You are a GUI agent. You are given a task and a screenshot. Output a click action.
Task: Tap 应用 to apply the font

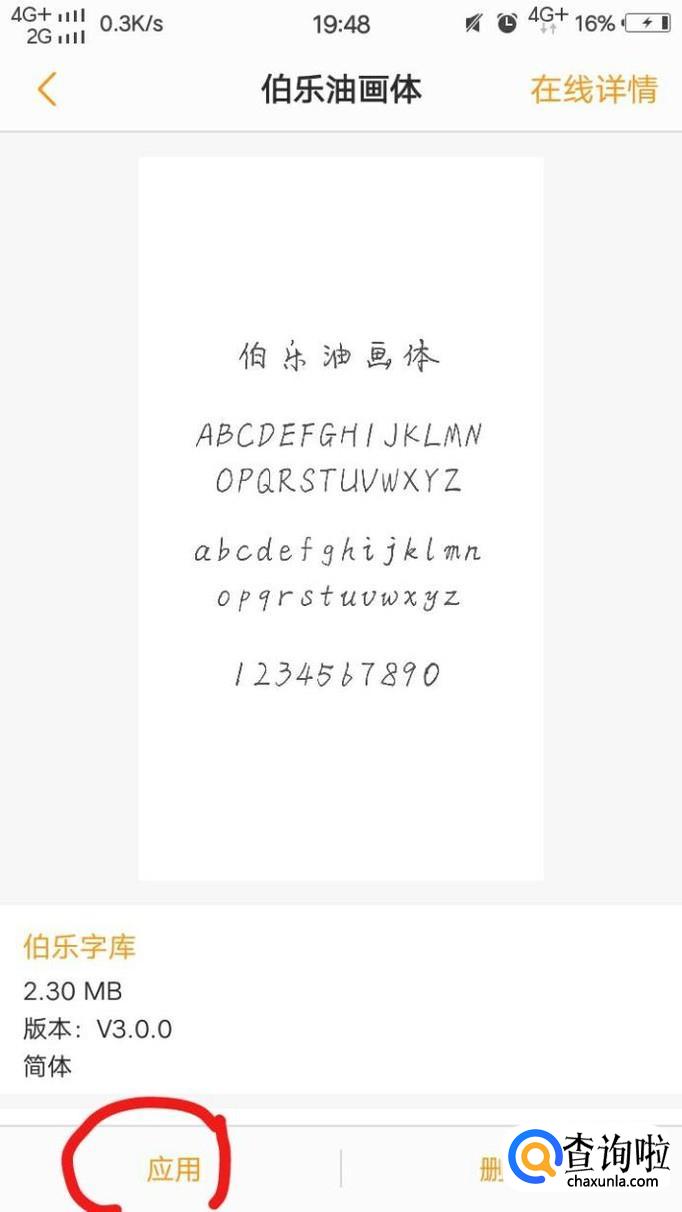(174, 1169)
